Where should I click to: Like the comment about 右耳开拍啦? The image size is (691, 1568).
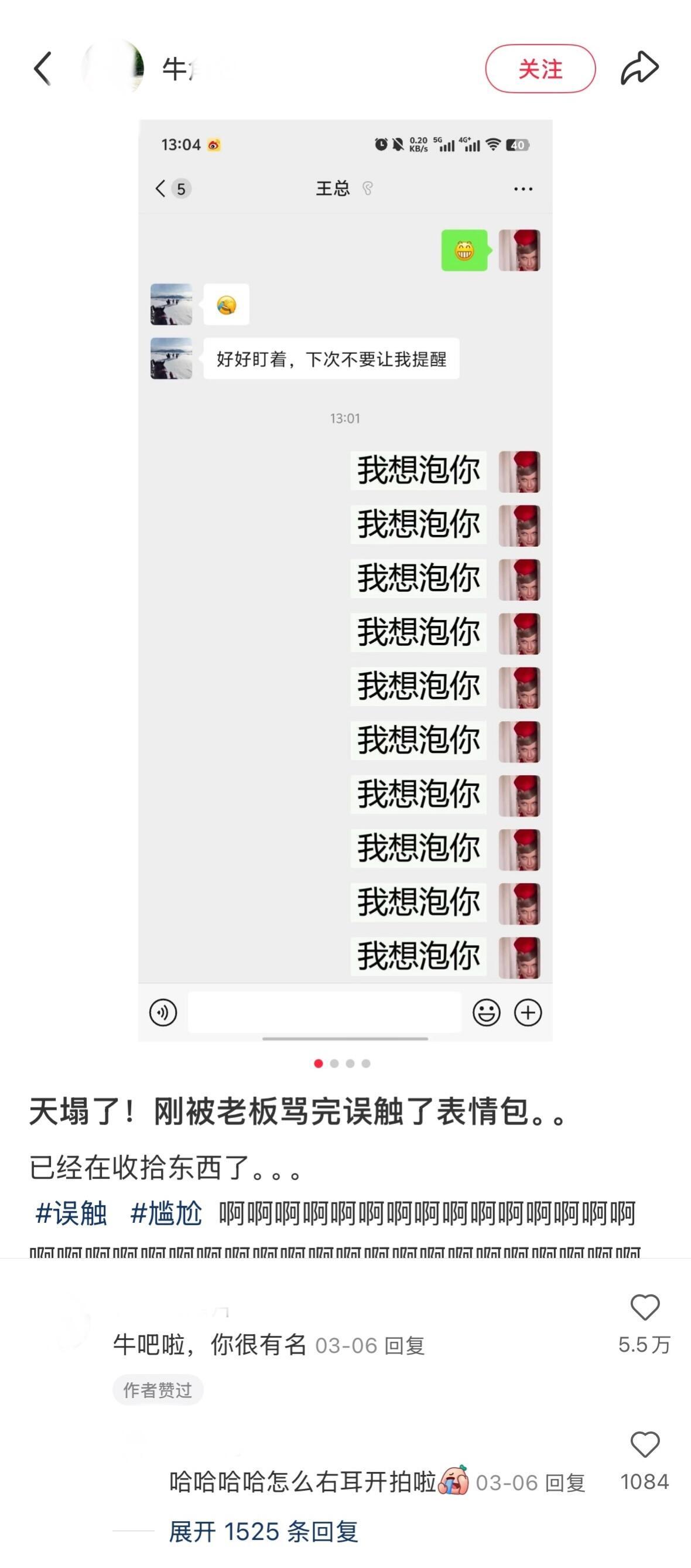[x=644, y=1445]
